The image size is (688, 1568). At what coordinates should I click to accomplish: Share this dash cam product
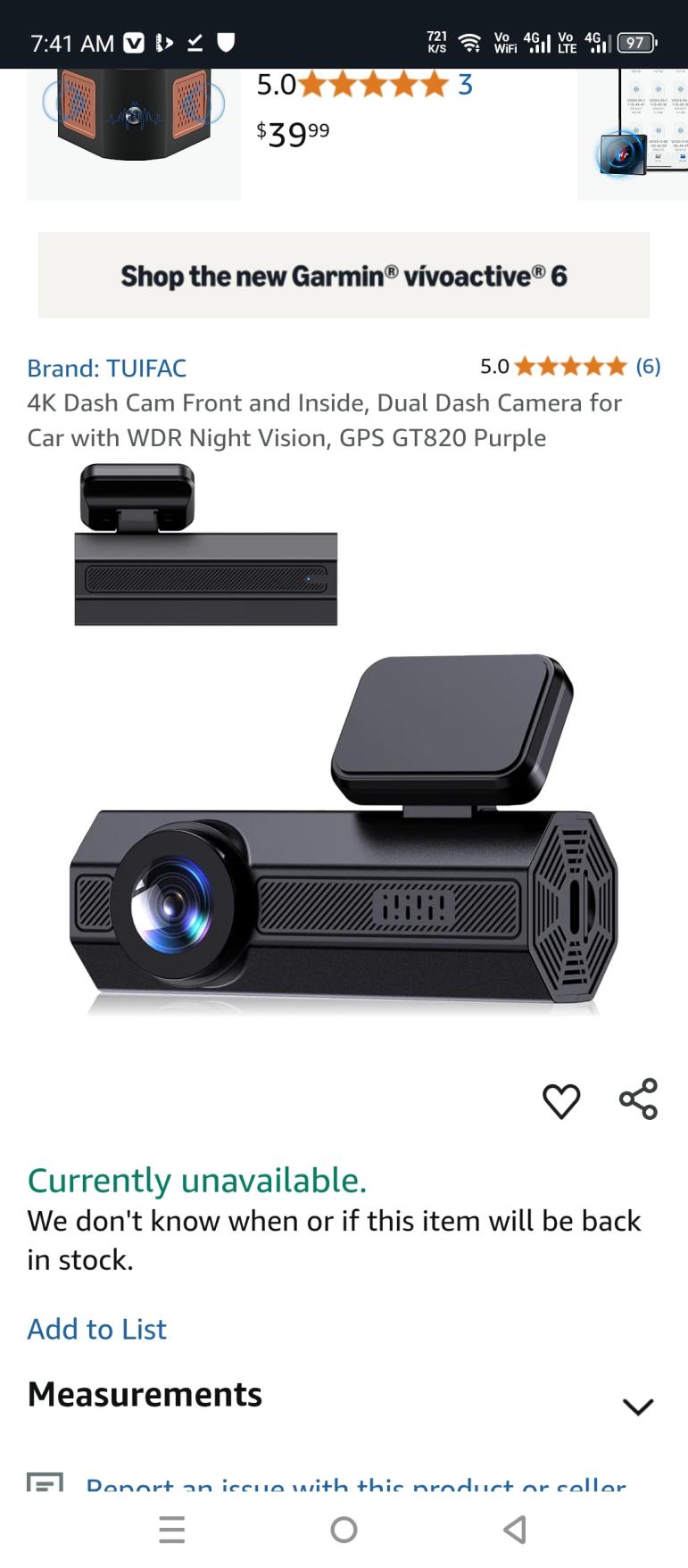pos(638,1099)
